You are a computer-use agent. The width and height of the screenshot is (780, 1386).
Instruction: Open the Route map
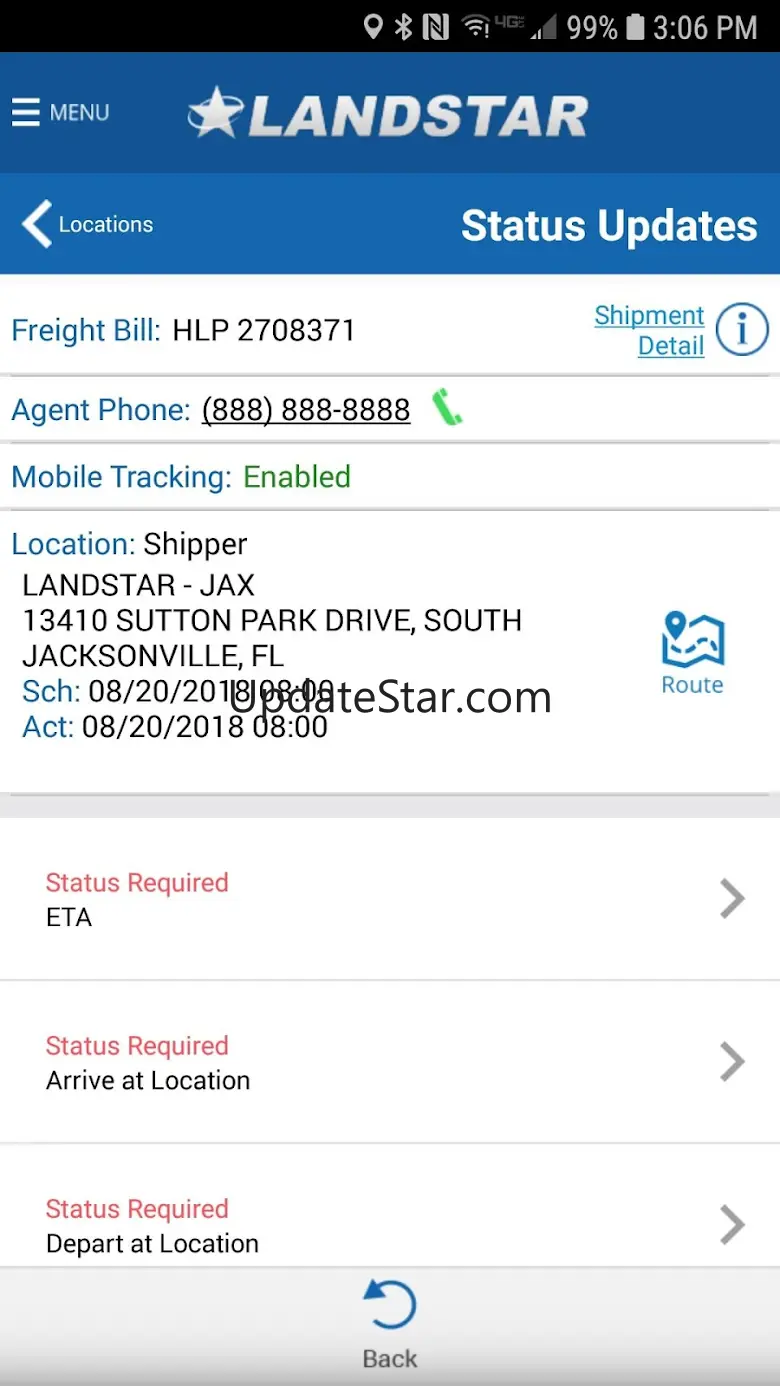(x=692, y=654)
